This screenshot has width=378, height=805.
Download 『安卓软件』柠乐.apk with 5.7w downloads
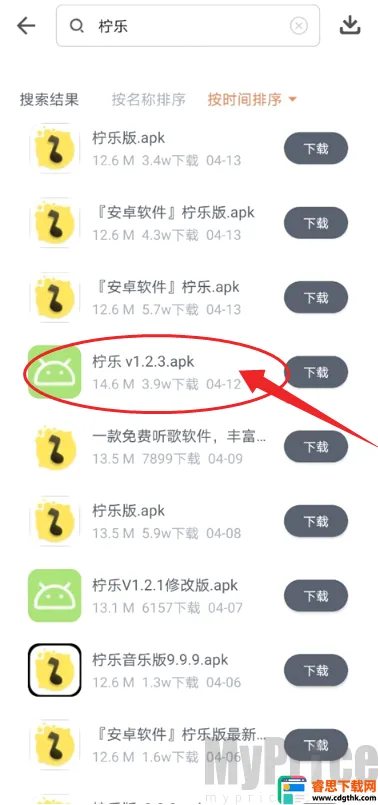(316, 298)
